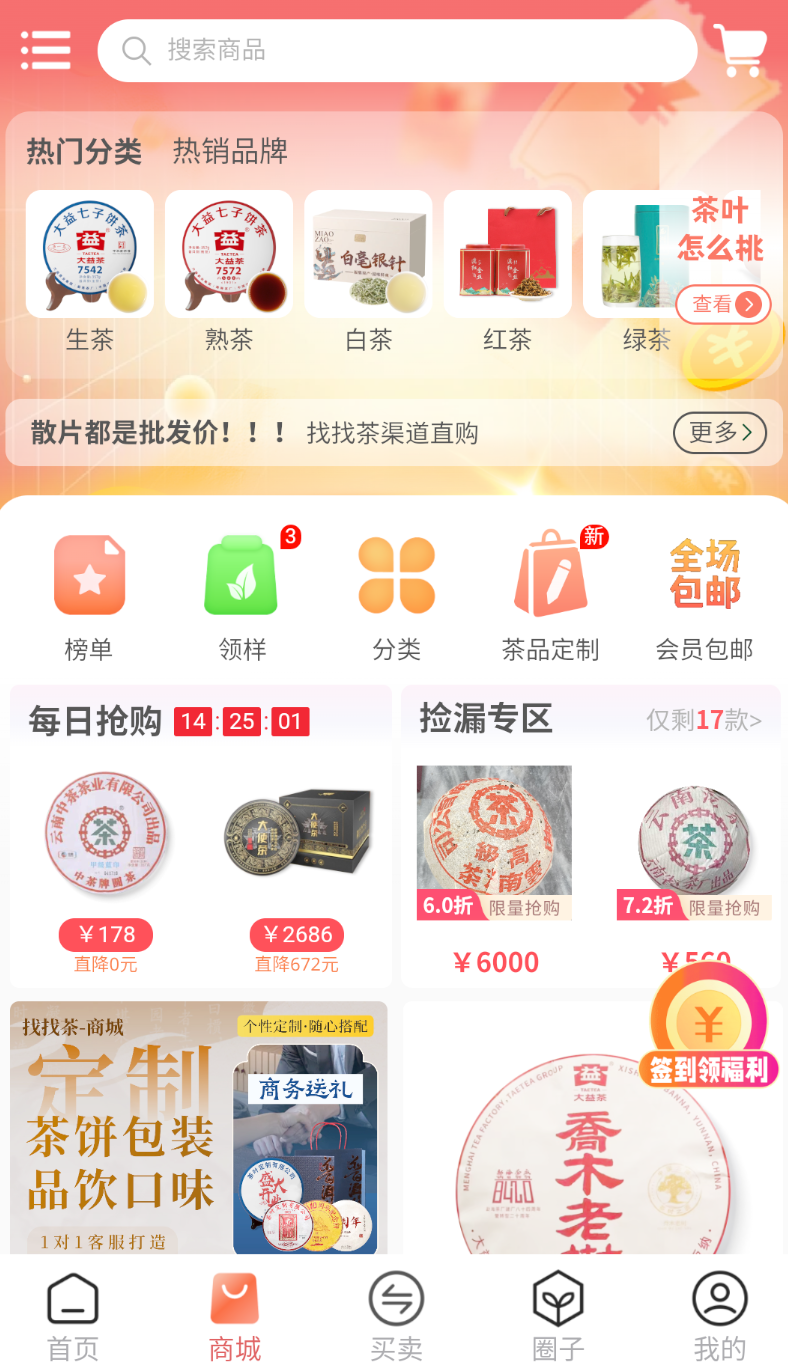Go to the 我的 tab
Screen dimensions: 788x1368
point(720,1316)
